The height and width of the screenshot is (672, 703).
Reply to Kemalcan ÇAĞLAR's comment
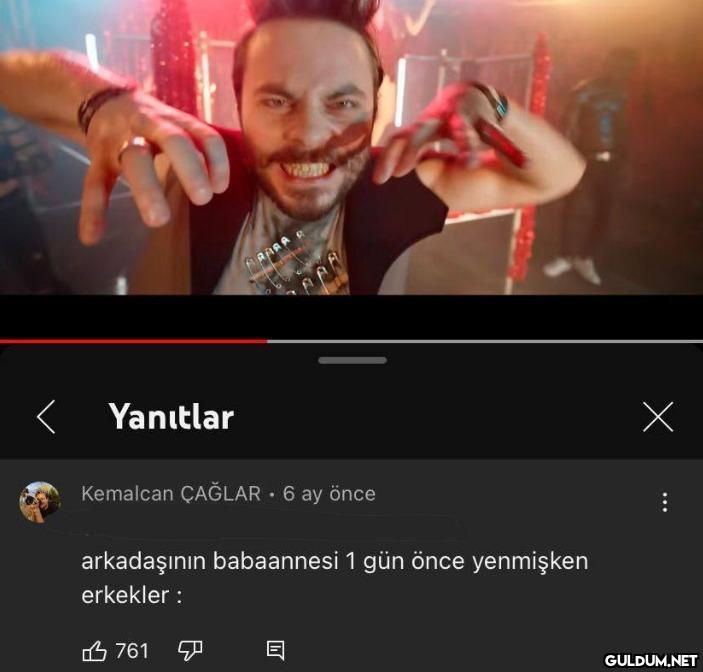coord(276,651)
